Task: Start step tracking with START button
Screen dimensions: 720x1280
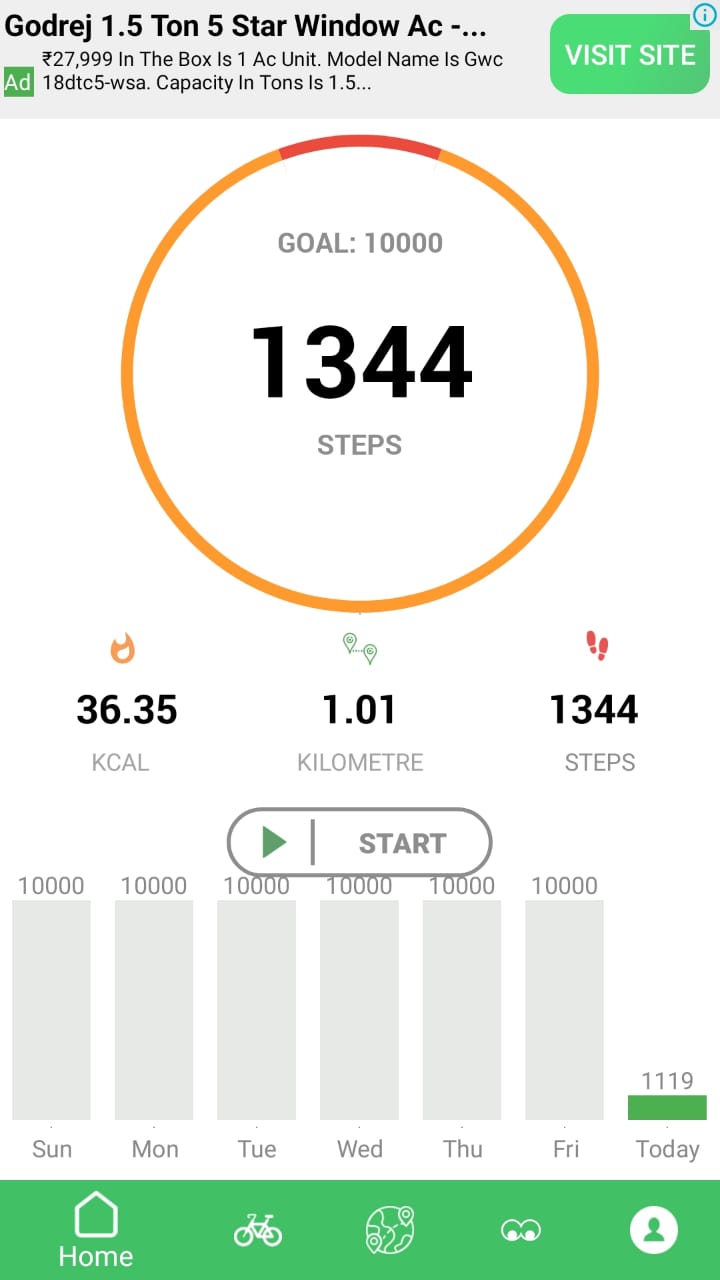Action: coord(360,842)
